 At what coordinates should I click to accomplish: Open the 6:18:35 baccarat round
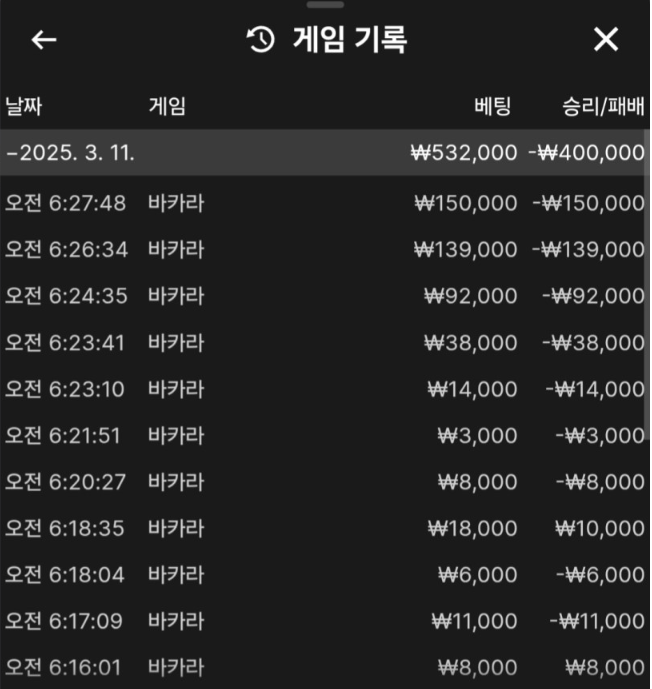[x=325, y=528]
